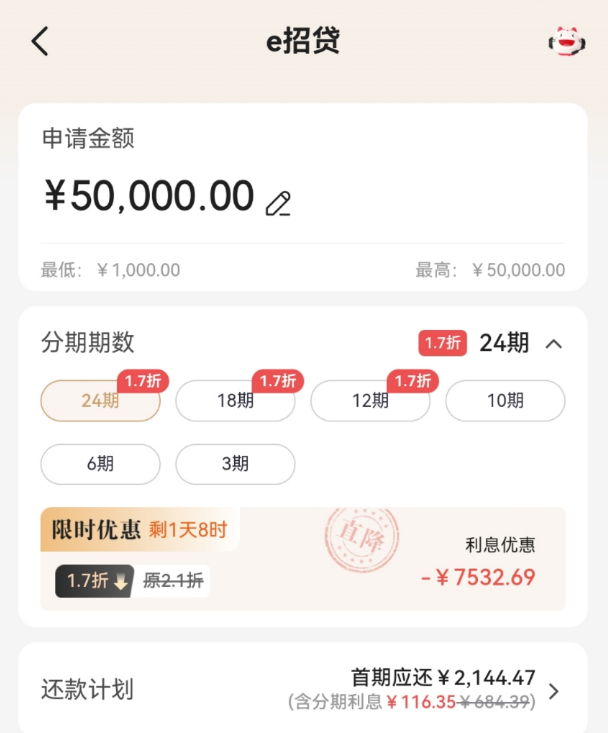608x733 pixels.
Task: Choose the 18期 installment term
Action: point(235,401)
